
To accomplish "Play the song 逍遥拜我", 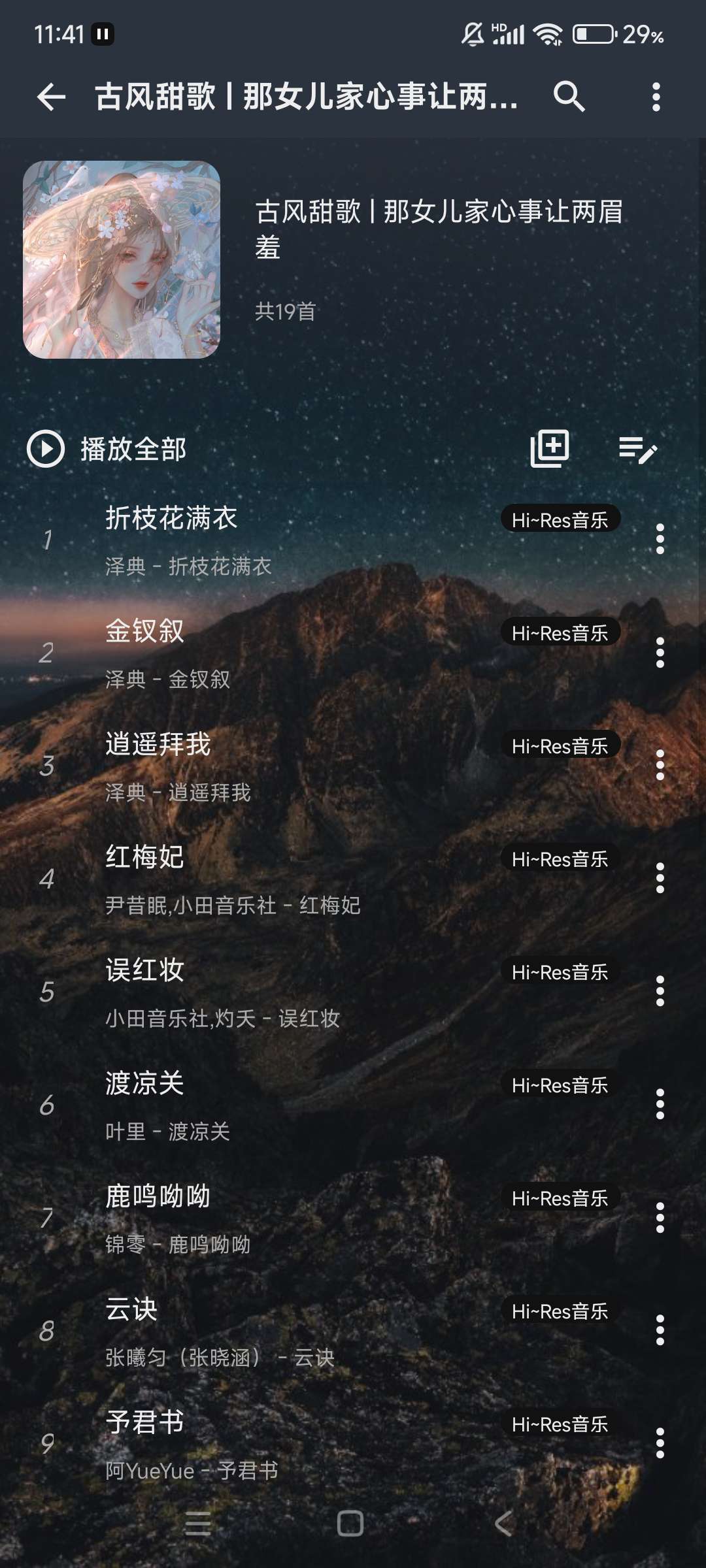I will point(261,766).
